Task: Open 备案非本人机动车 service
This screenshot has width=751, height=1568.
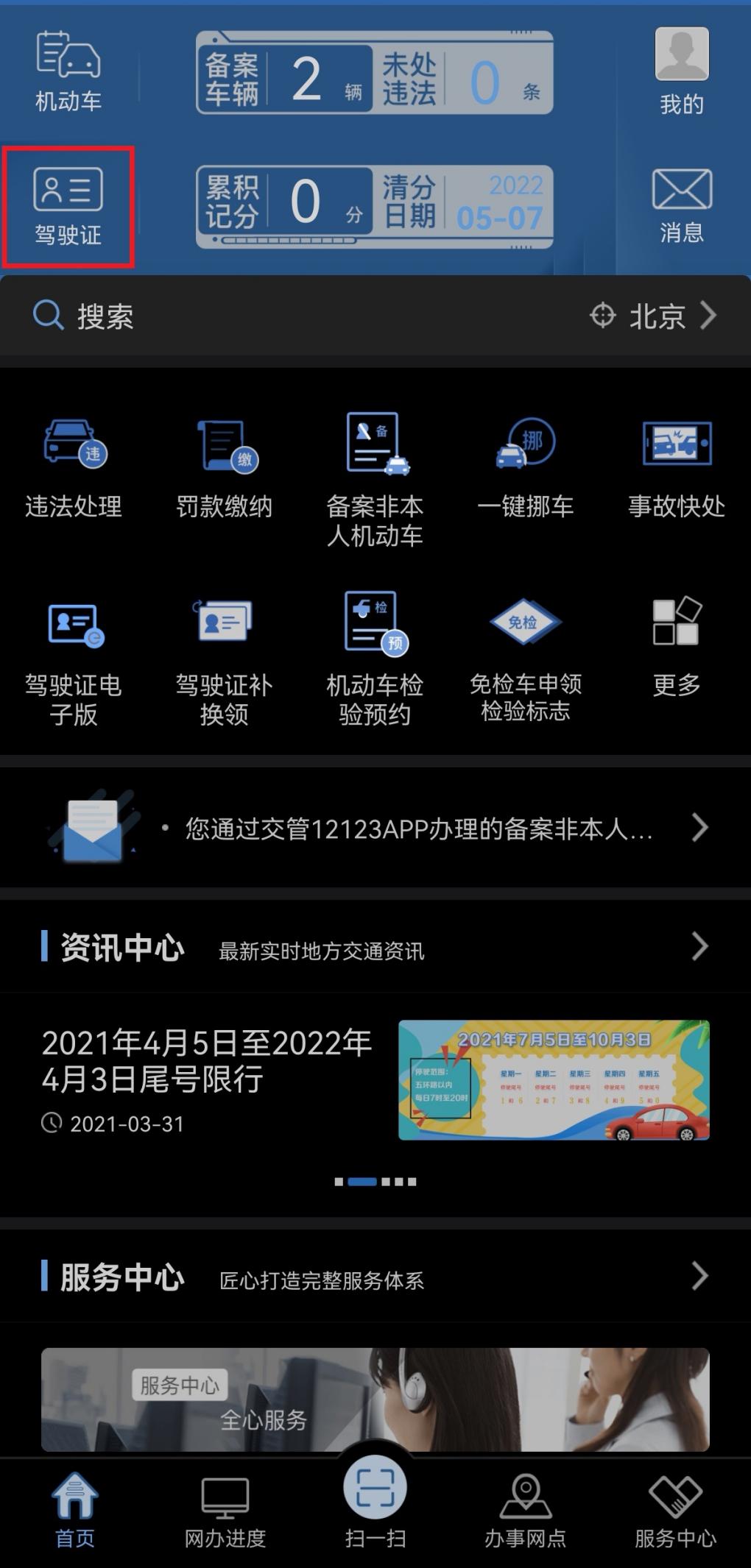Action: [375, 478]
